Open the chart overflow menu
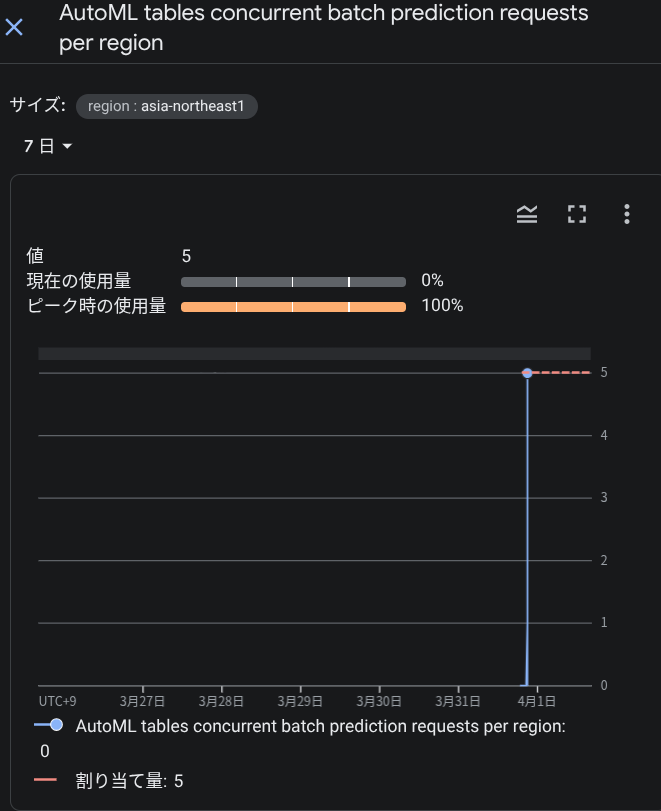This screenshot has width=661, height=811. [627, 214]
